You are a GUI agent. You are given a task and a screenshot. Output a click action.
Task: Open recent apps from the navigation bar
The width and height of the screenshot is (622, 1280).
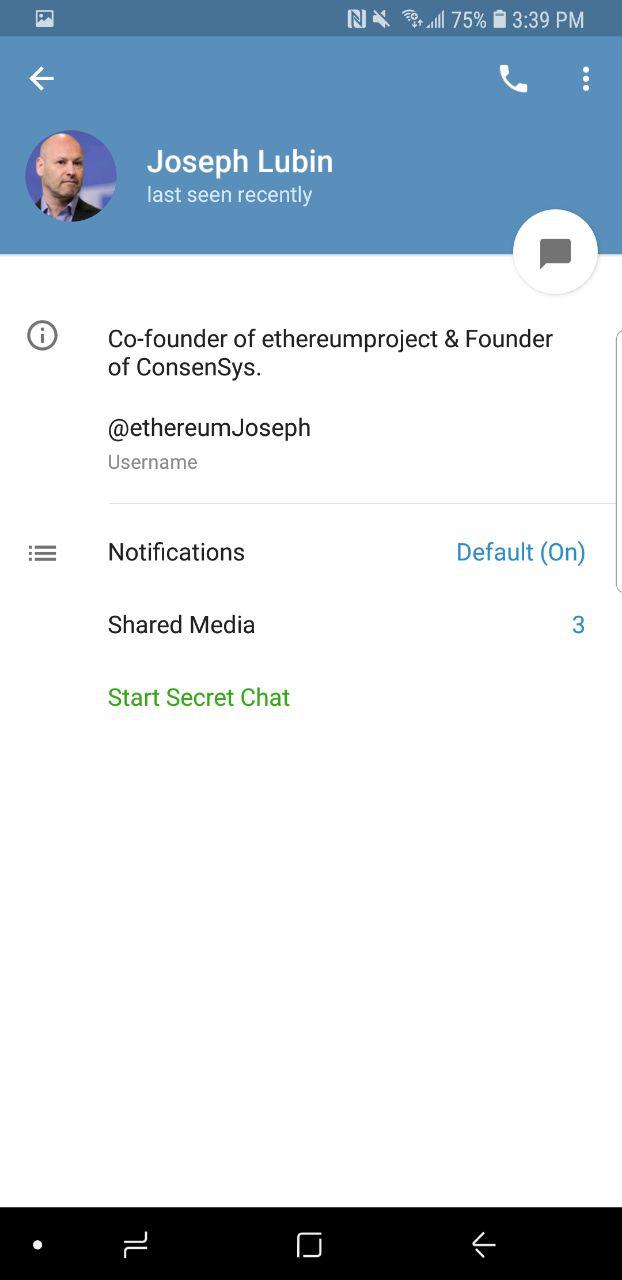click(135, 1244)
